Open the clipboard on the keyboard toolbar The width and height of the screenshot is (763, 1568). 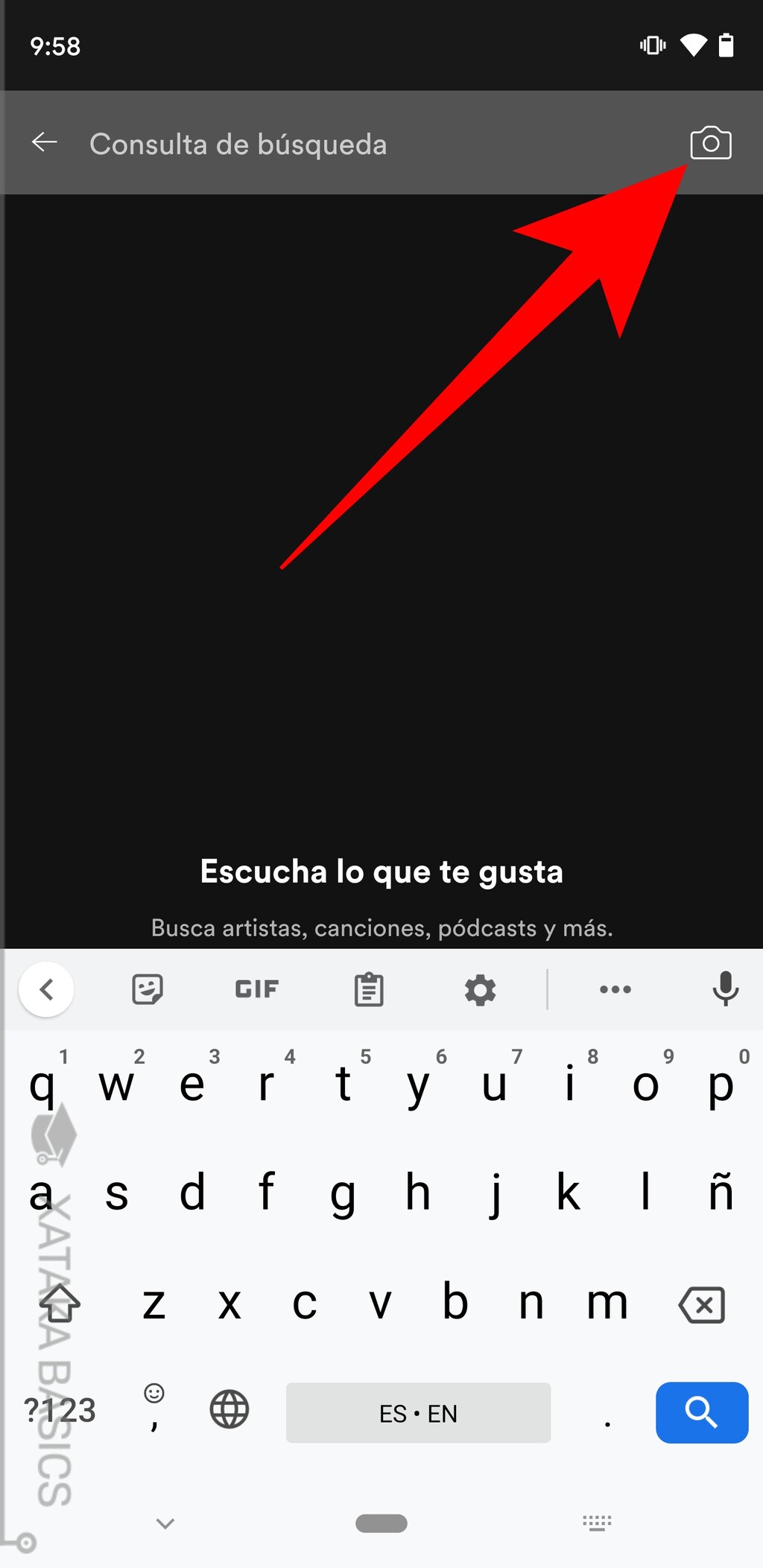click(368, 989)
